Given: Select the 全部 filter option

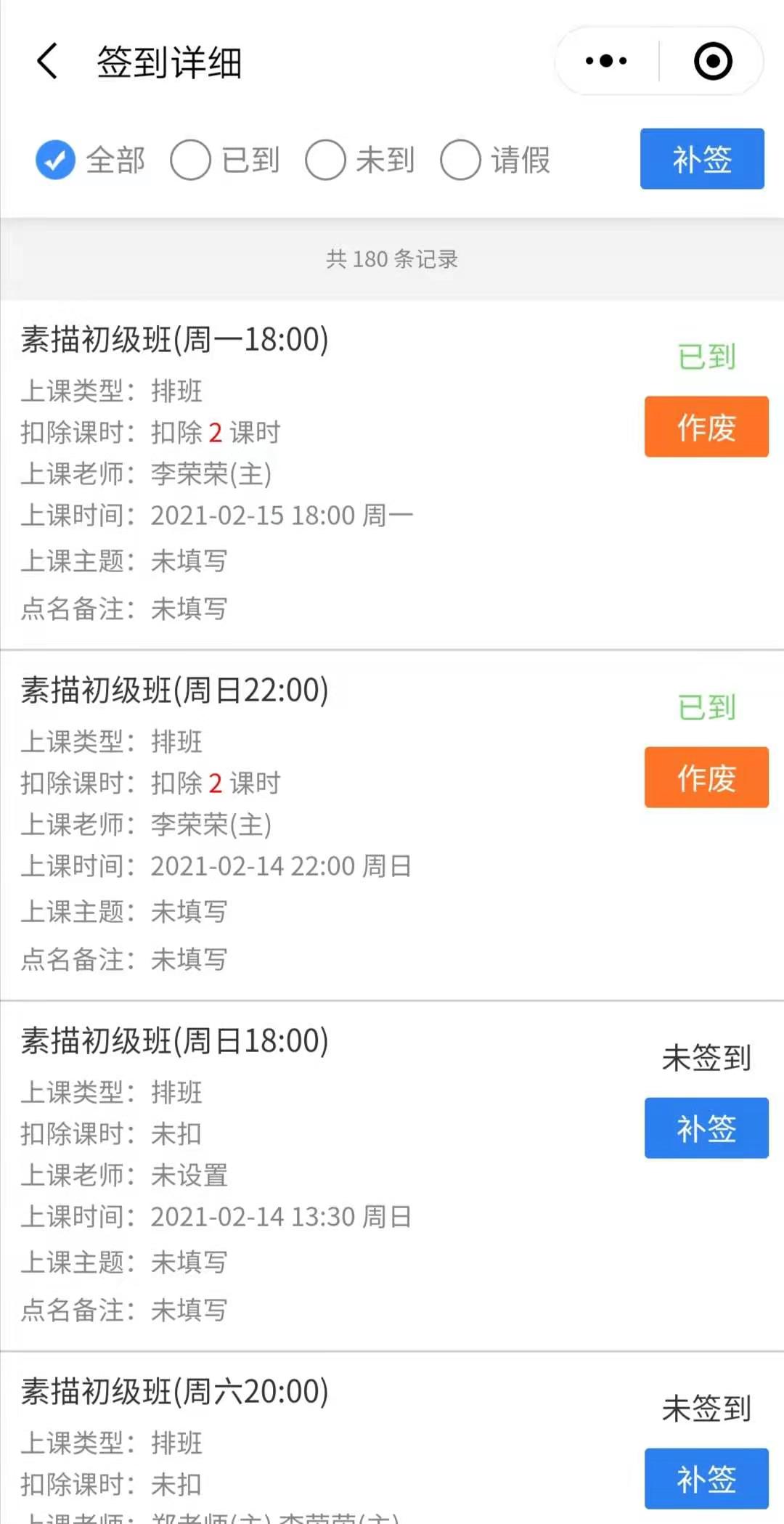Looking at the screenshot, I should (90, 160).
